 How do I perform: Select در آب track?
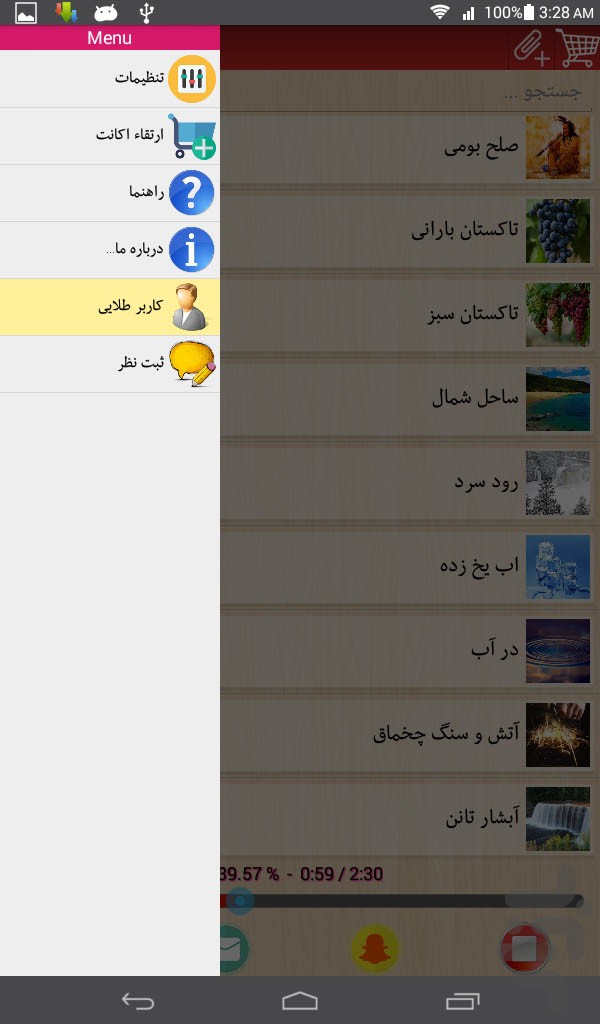click(x=409, y=650)
